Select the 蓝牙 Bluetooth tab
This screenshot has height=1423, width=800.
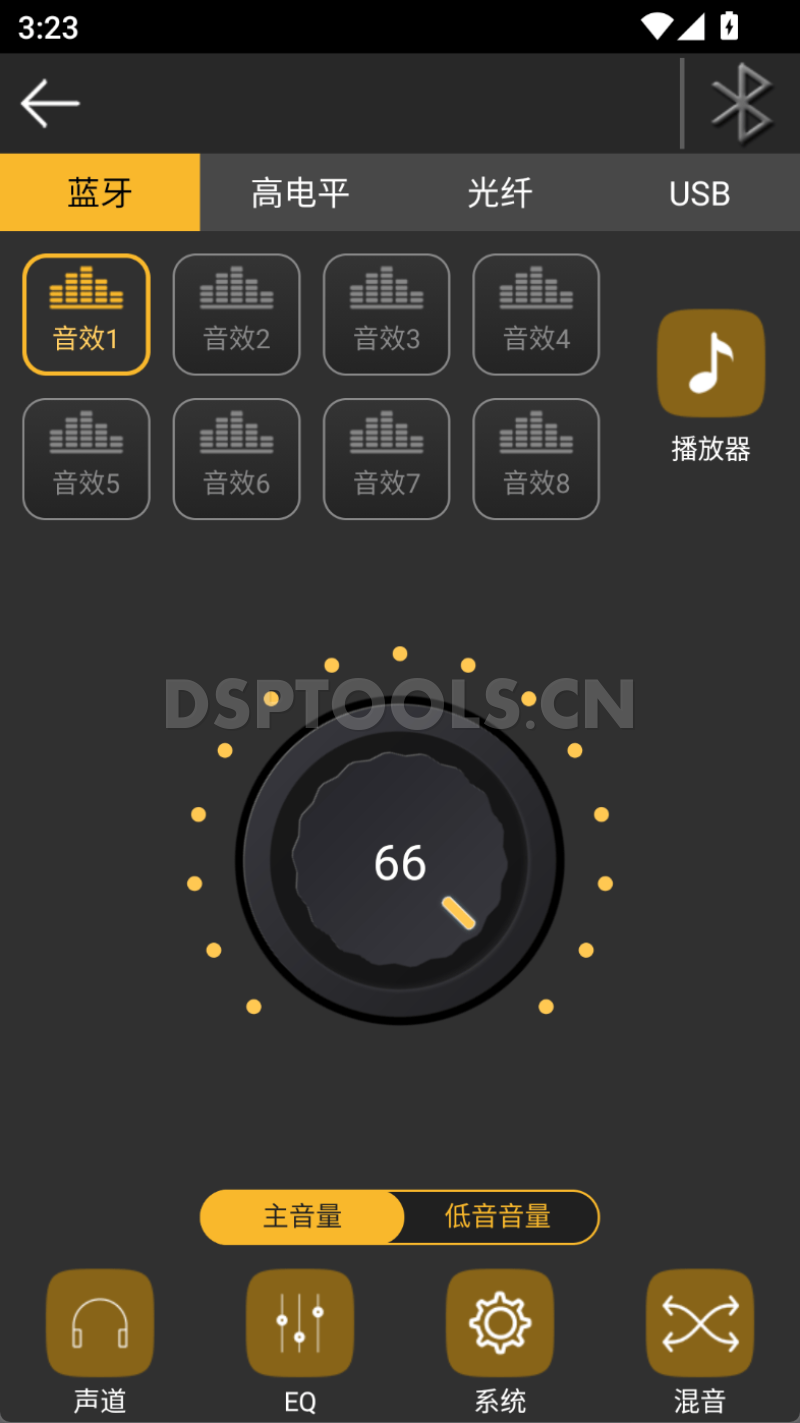point(100,192)
